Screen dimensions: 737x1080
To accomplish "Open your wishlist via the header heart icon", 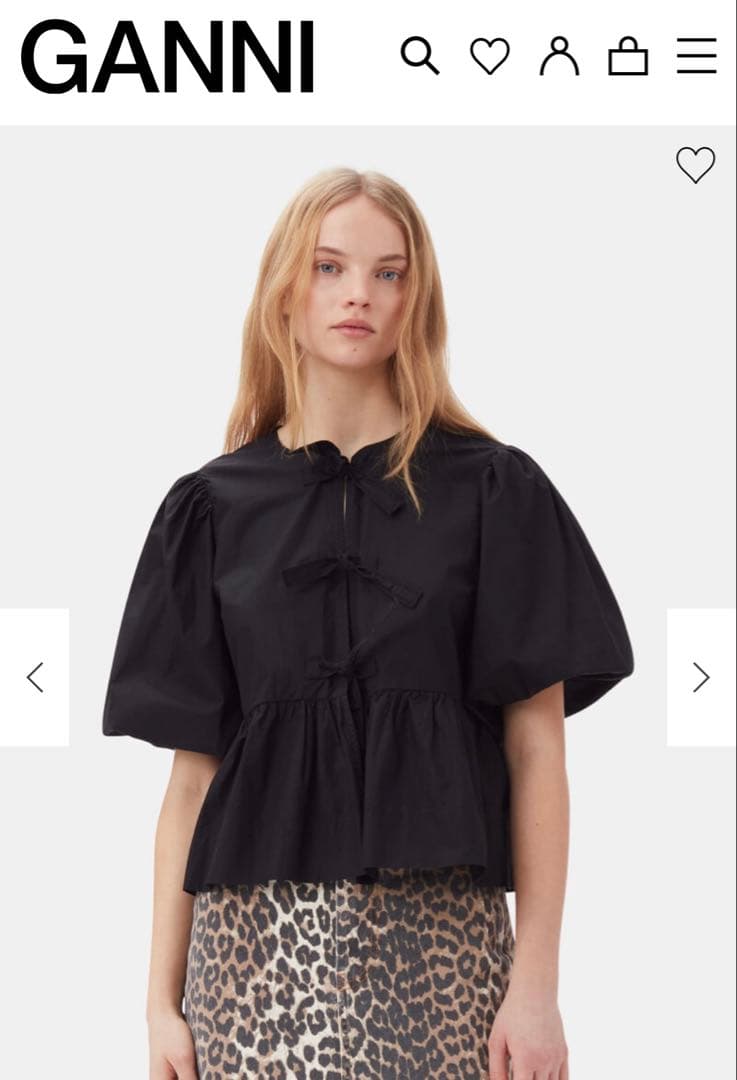I will click(490, 57).
